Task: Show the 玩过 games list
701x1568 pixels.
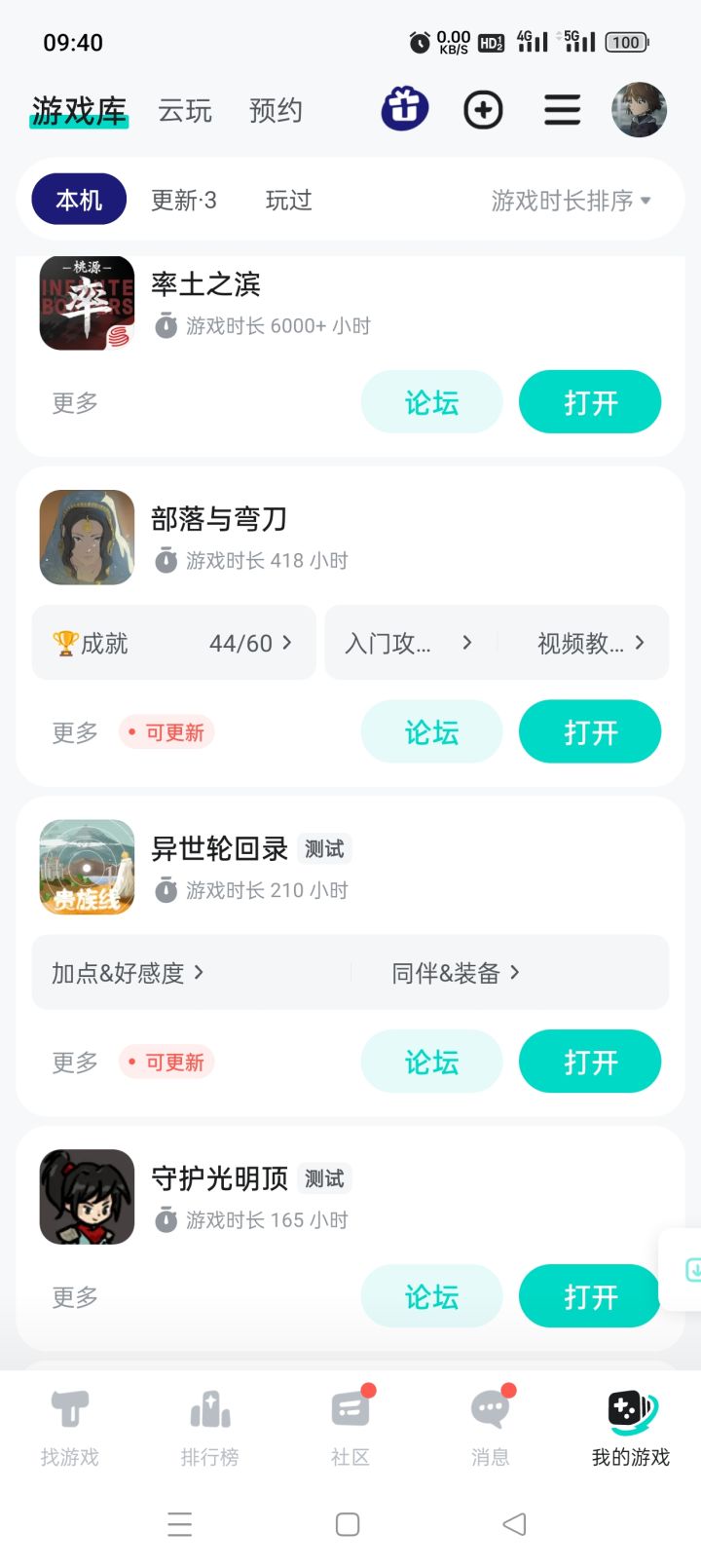Action: click(x=288, y=201)
